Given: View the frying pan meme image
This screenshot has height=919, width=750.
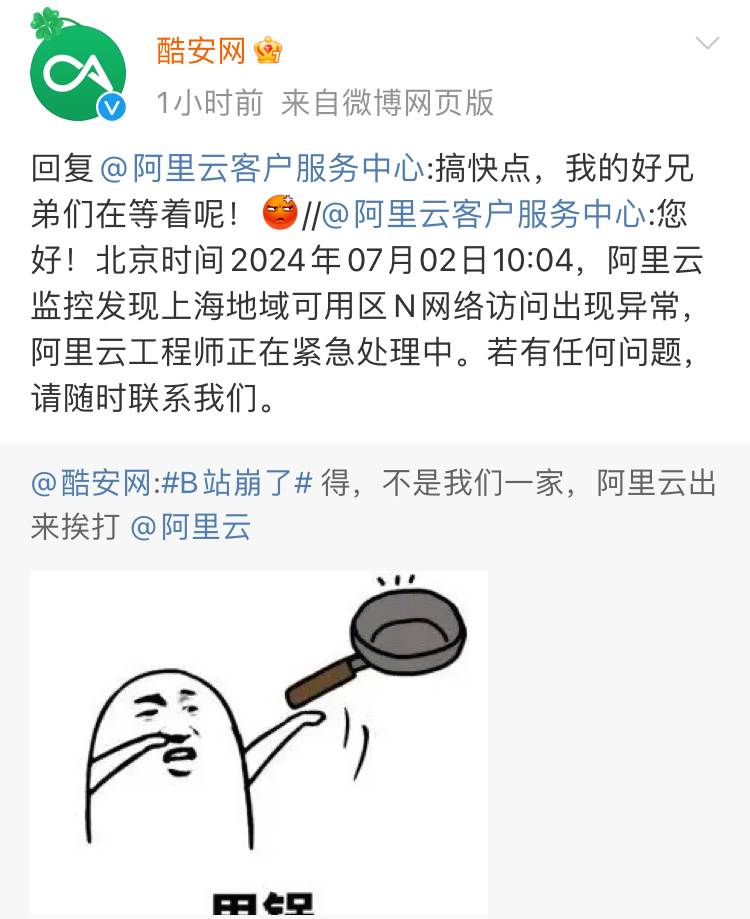Looking at the screenshot, I should [x=259, y=741].
